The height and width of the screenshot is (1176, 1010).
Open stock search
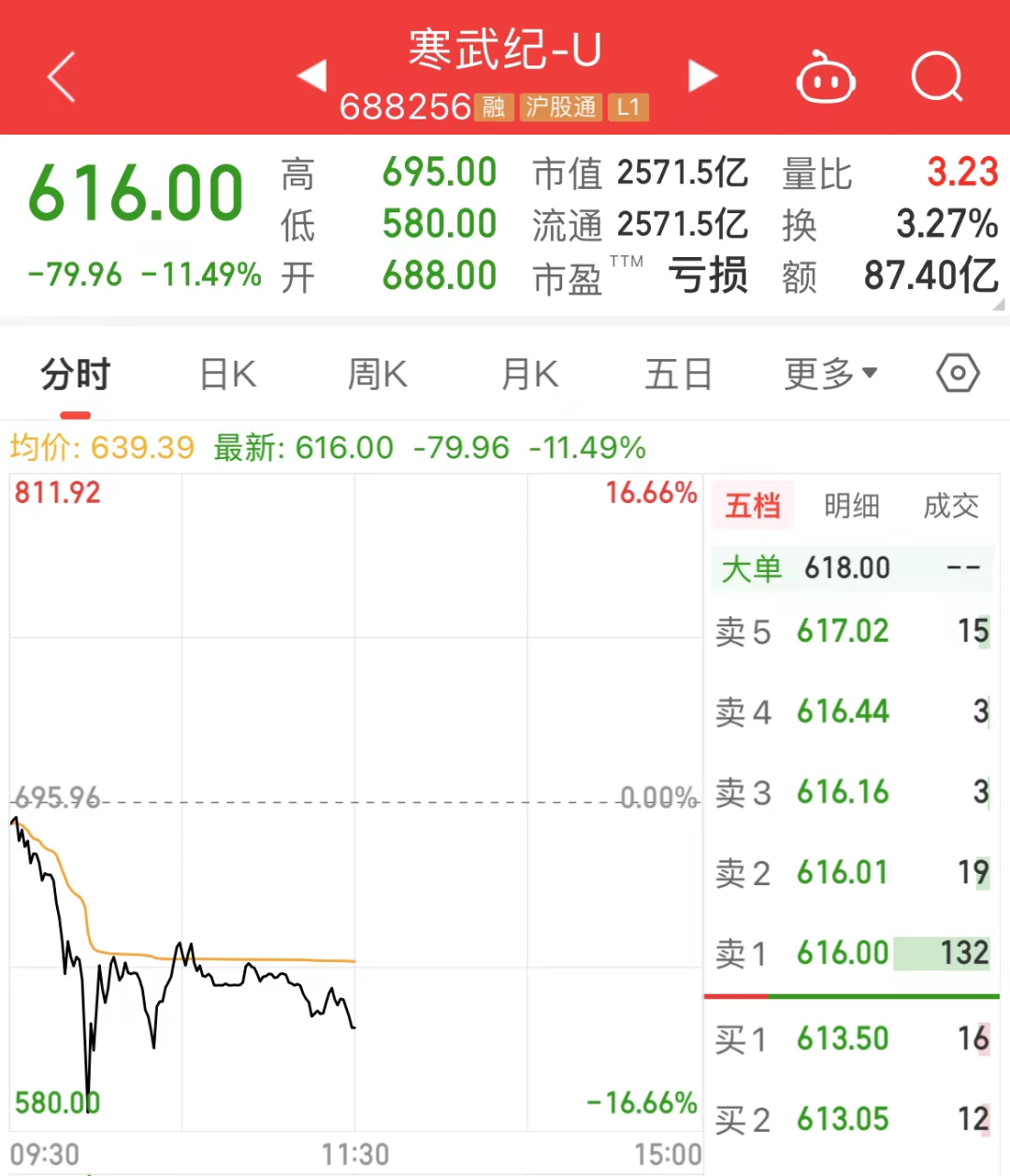[x=936, y=77]
